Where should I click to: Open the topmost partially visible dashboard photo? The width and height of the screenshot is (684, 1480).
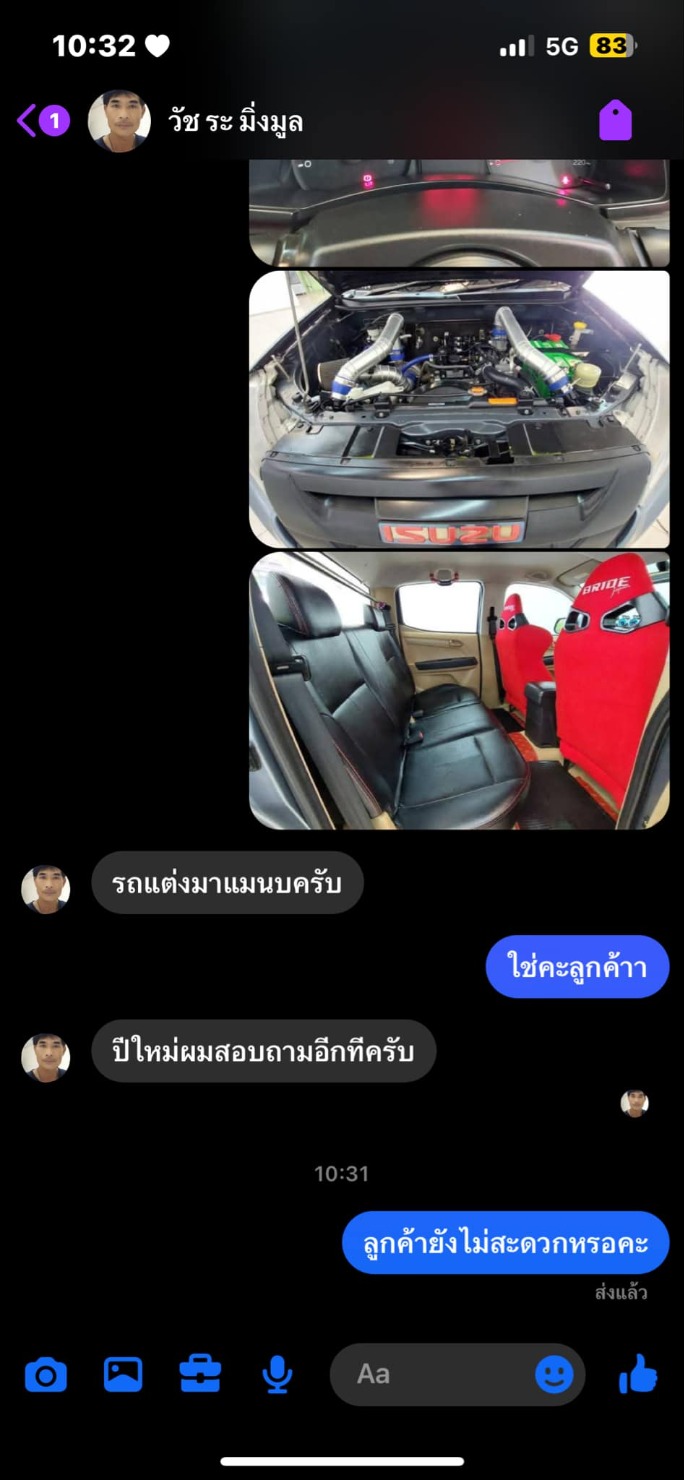(459, 213)
